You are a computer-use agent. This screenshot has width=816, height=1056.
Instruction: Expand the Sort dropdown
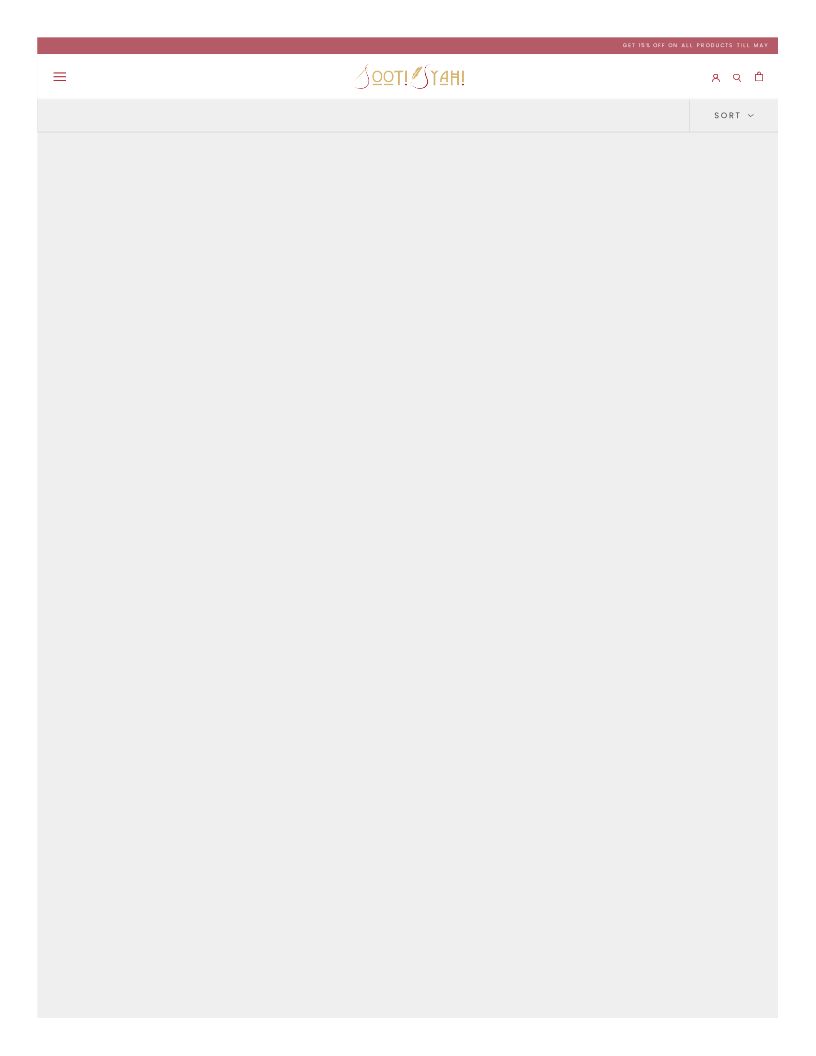[x=733, y=116]
